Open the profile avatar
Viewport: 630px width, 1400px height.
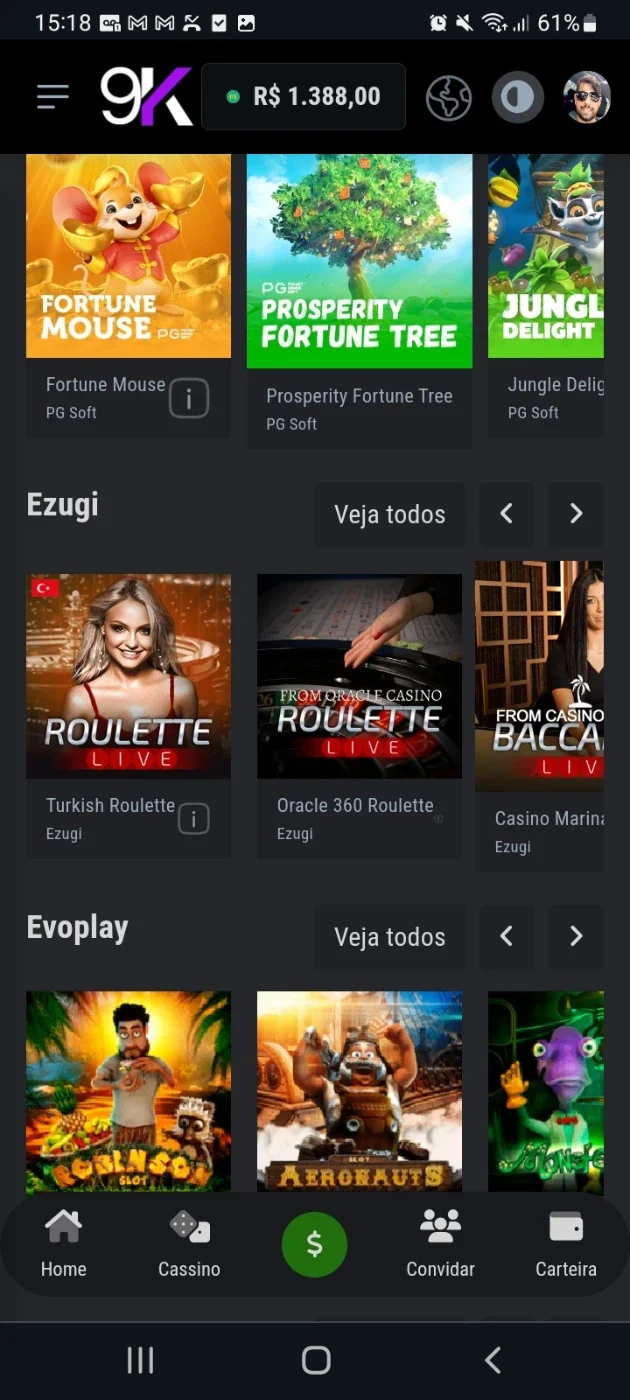coord(587,97)
